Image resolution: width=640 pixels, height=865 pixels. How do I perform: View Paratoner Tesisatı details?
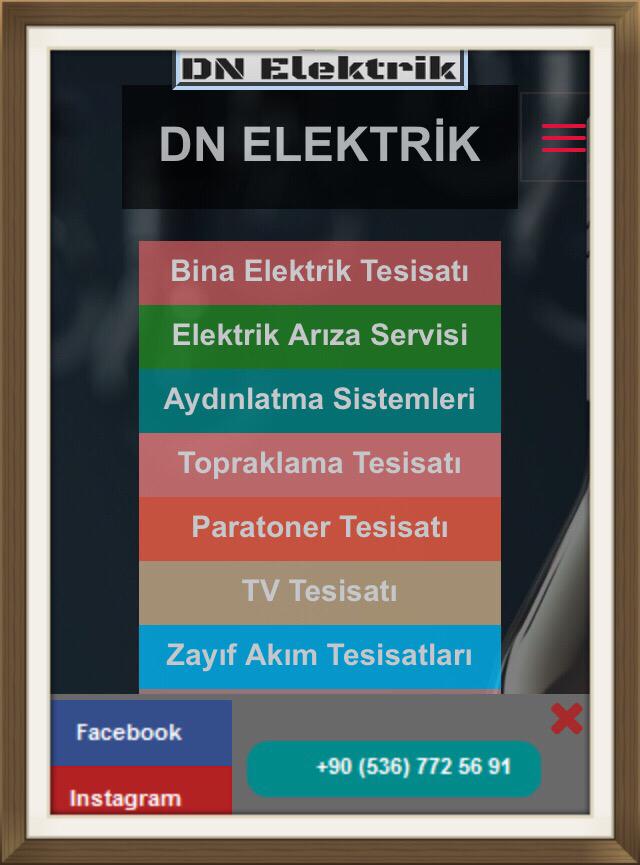(x=319, y=527)
